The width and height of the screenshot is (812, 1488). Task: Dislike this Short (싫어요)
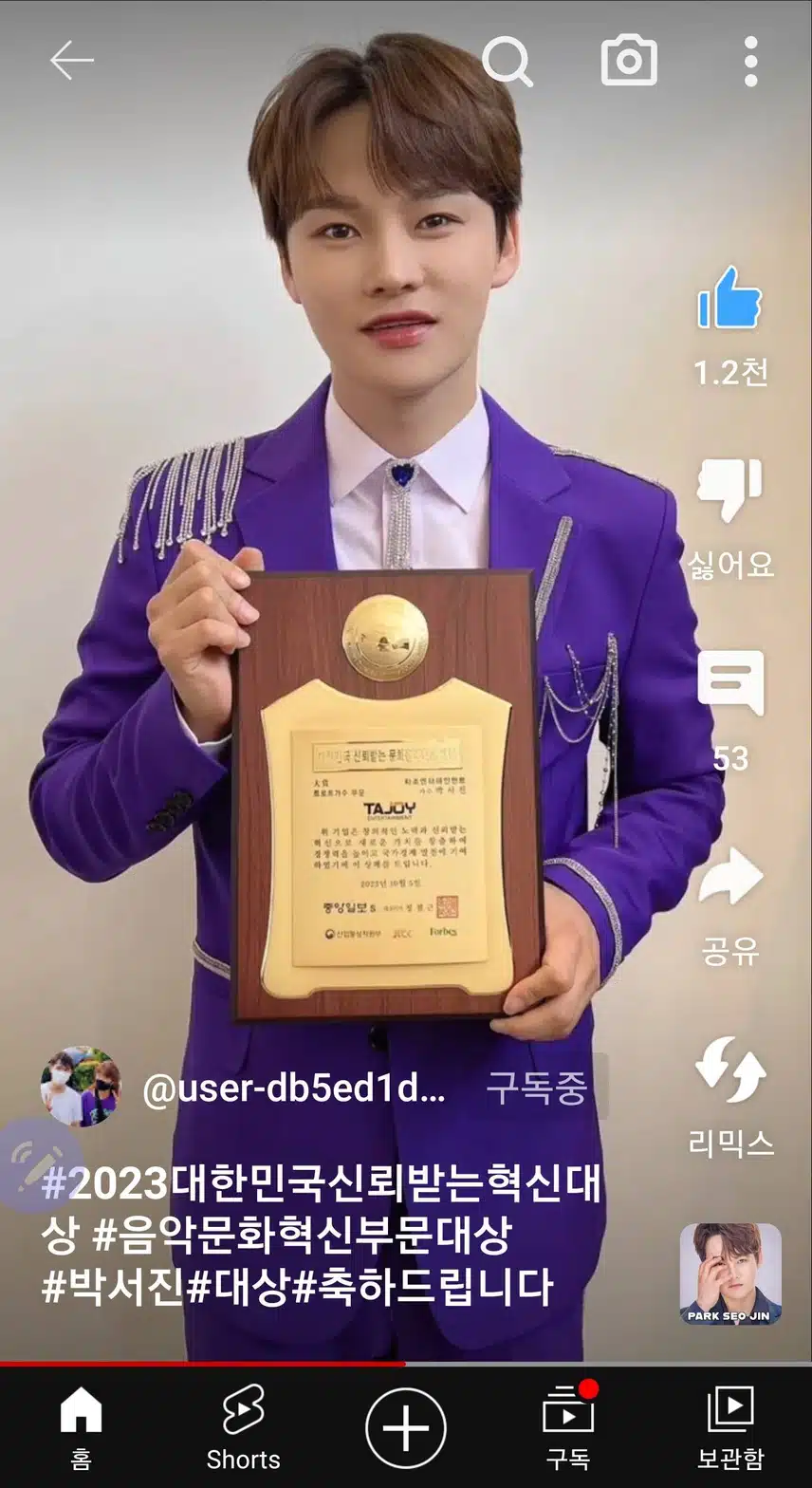(729, 491)
